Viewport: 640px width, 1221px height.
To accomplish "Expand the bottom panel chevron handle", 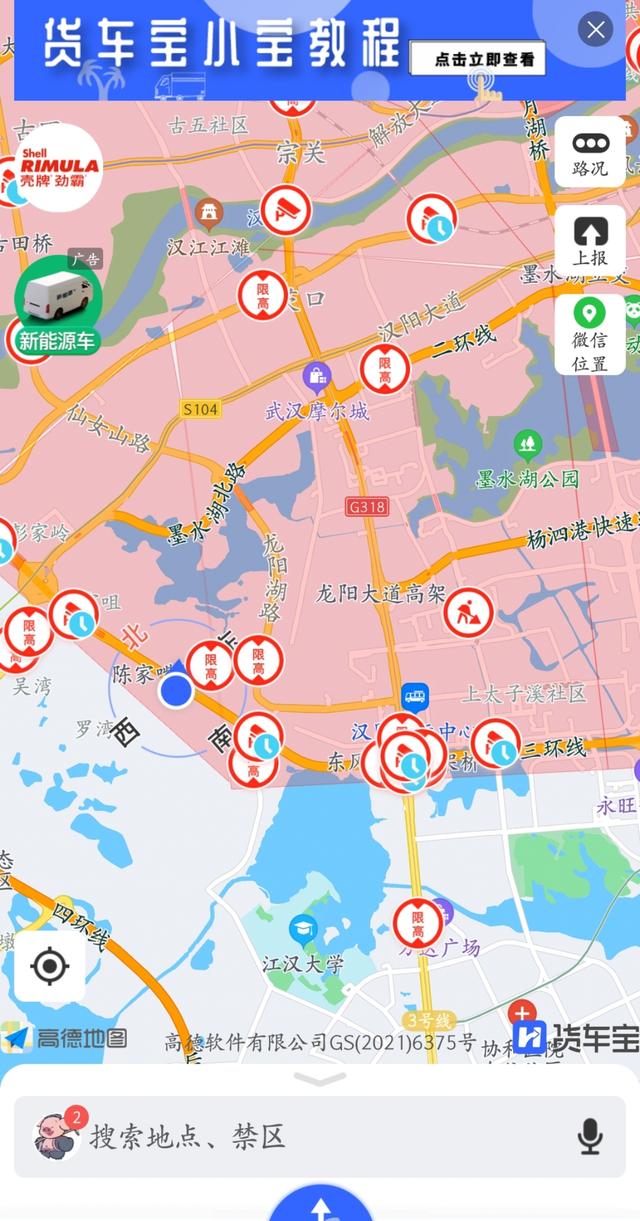I will pos(320,1079).
